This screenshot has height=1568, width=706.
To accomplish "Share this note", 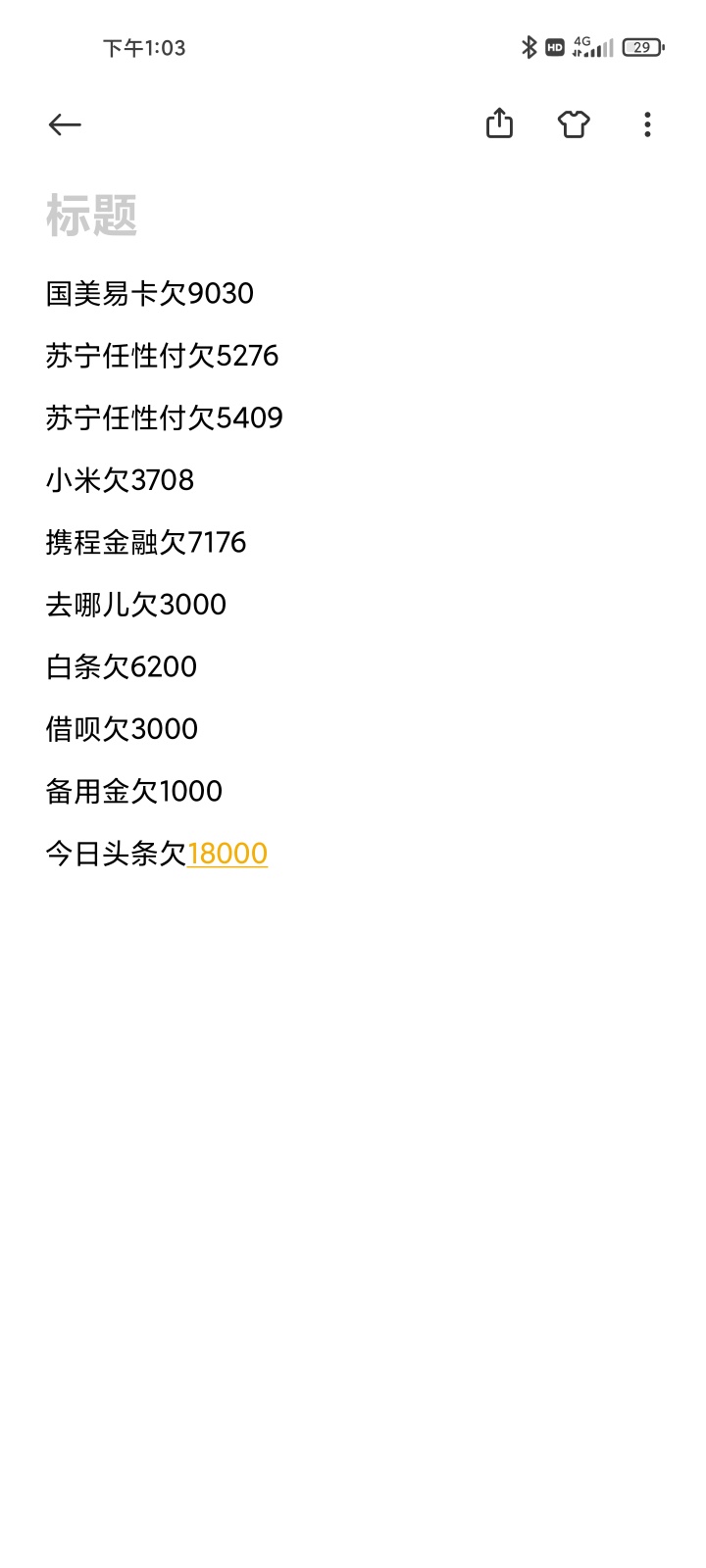I will 499,123.
